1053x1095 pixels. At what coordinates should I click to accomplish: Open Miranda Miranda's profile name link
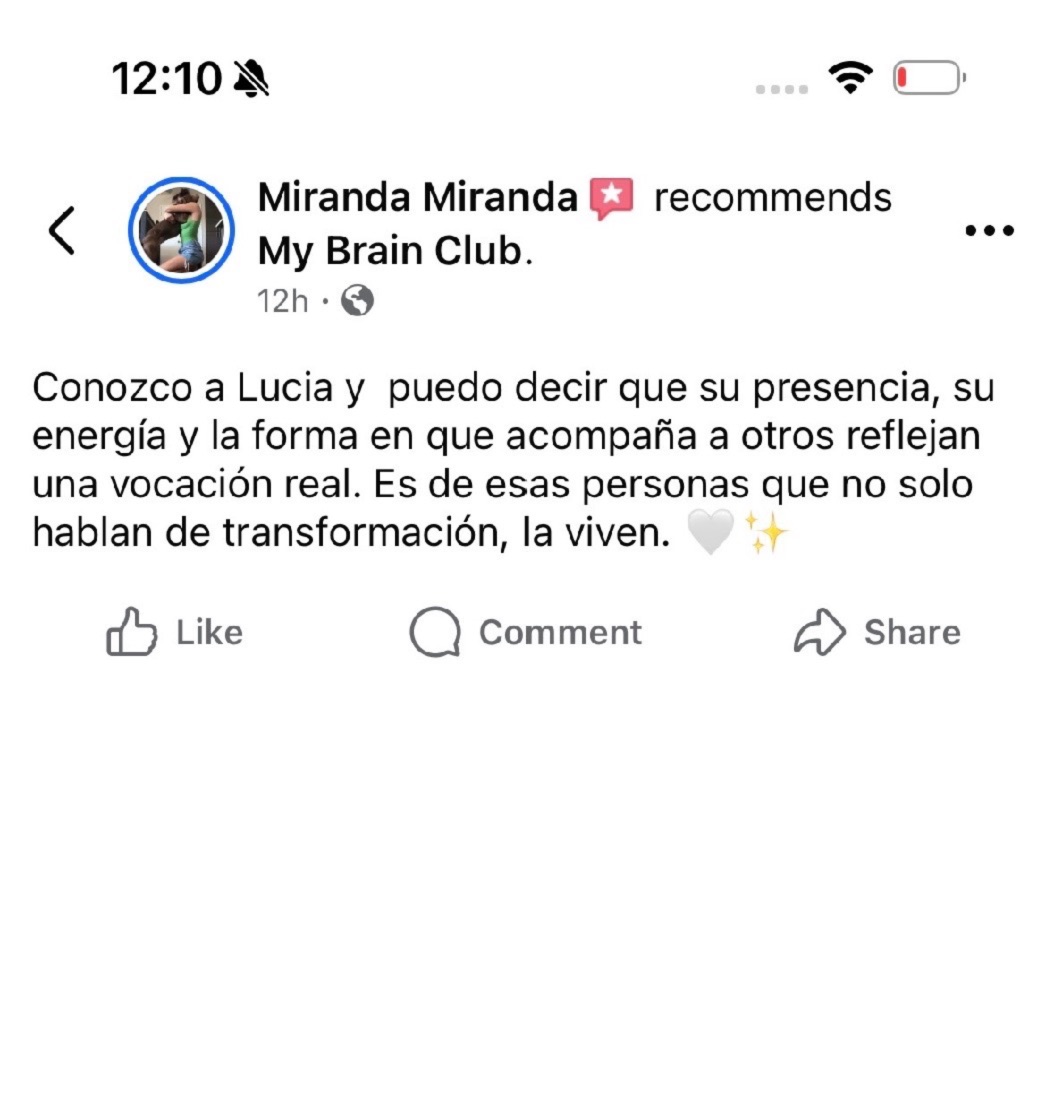tap(417, 198)
